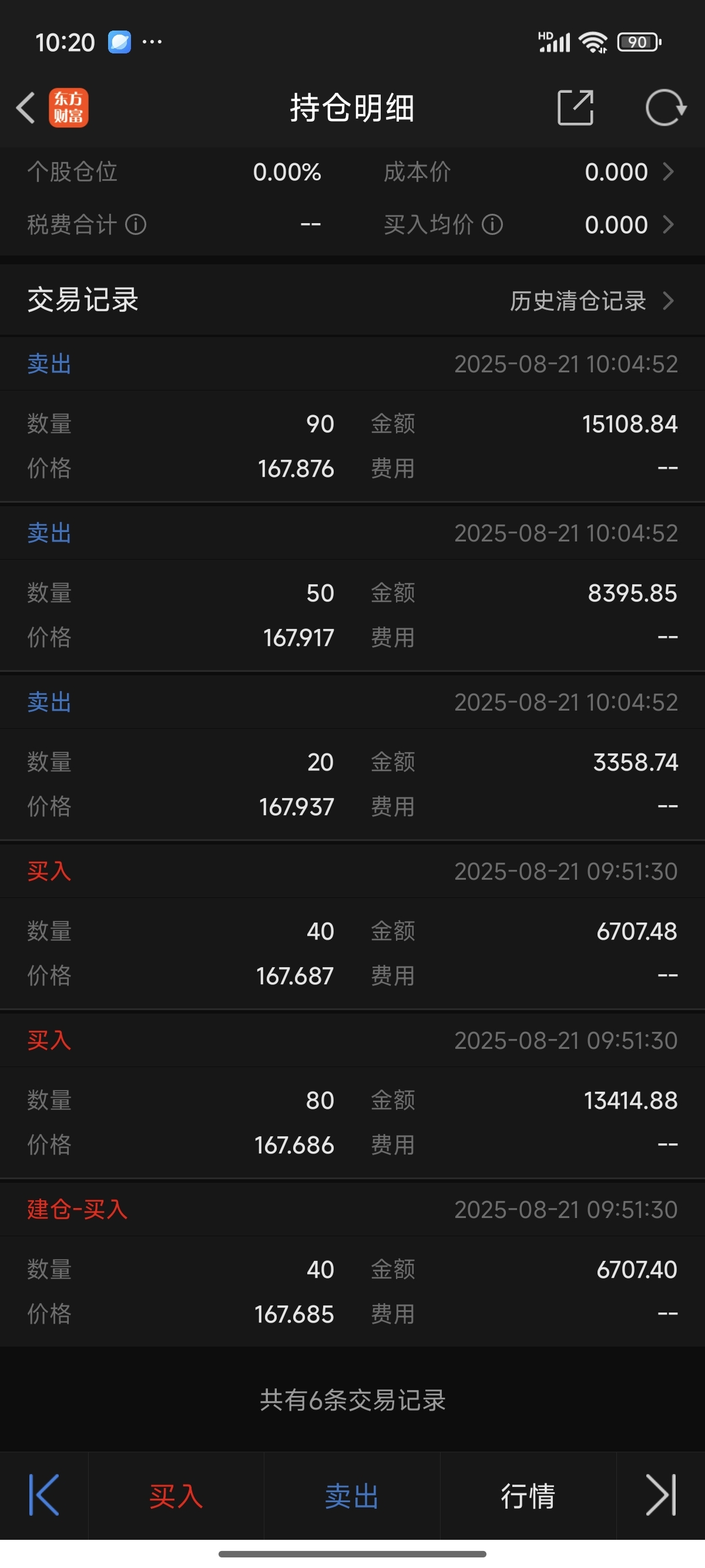Go back using the top-left arrow
This screenshot has width=705, height=1568.
pos(26,108)
